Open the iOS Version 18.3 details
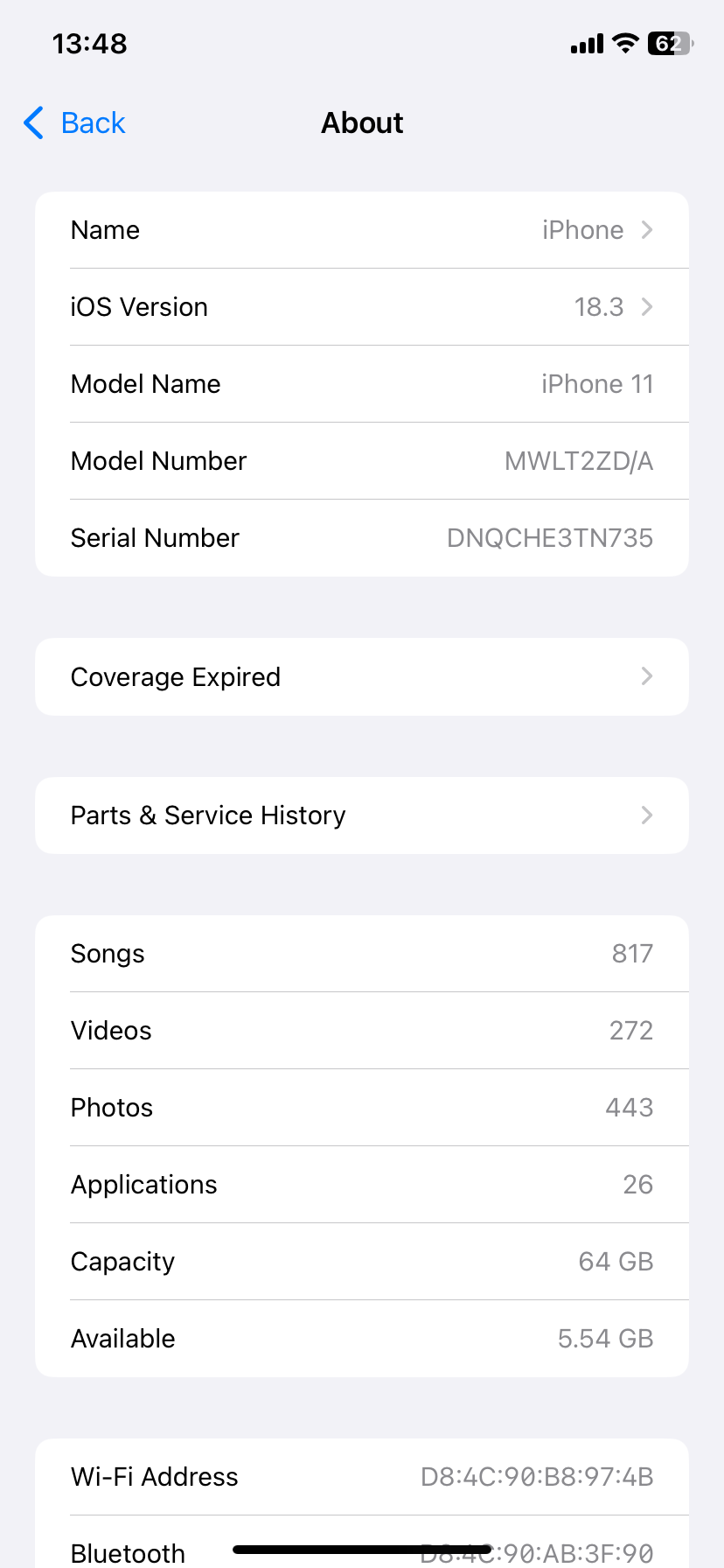The height and width of the screenshot is (1568, 724). point(362,306)
